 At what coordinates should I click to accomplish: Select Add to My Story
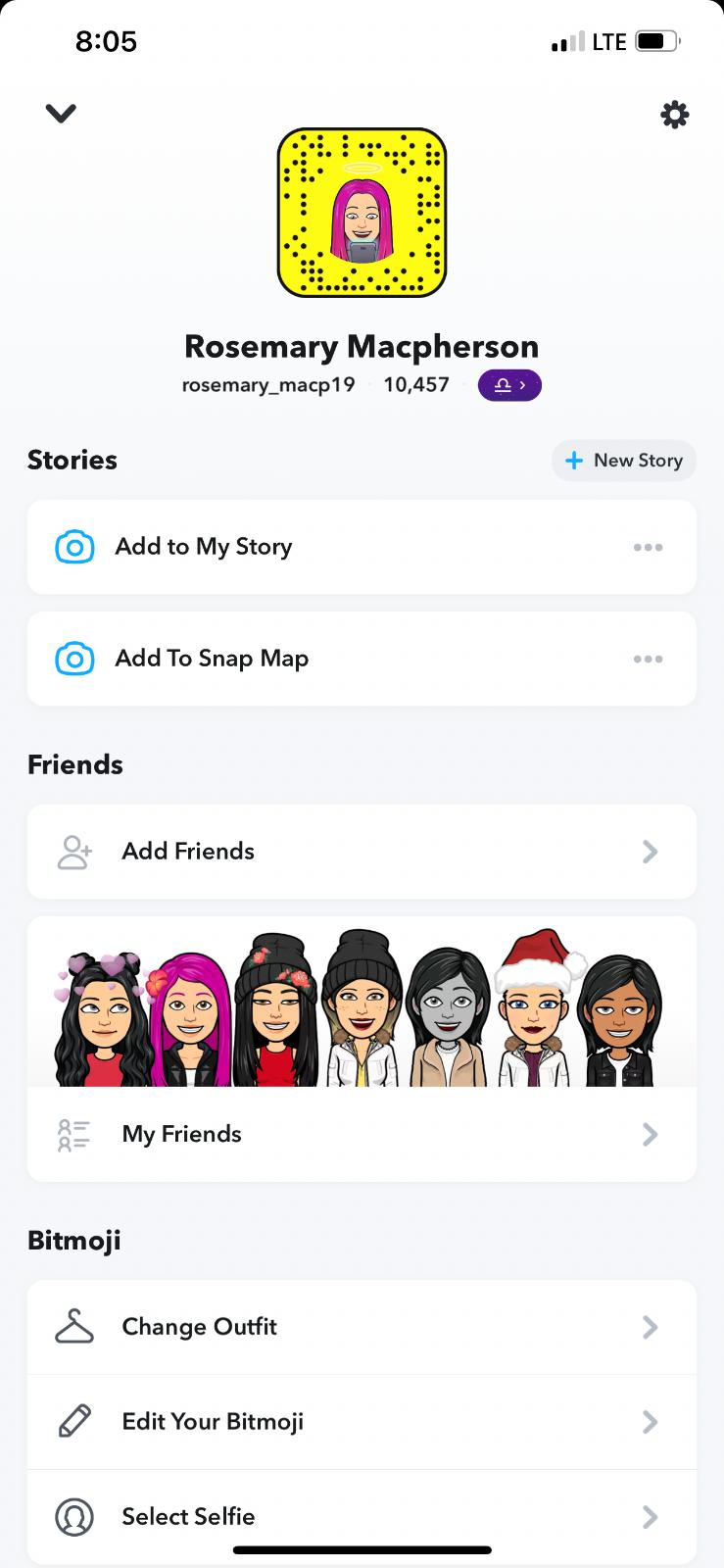pos(204,547)
